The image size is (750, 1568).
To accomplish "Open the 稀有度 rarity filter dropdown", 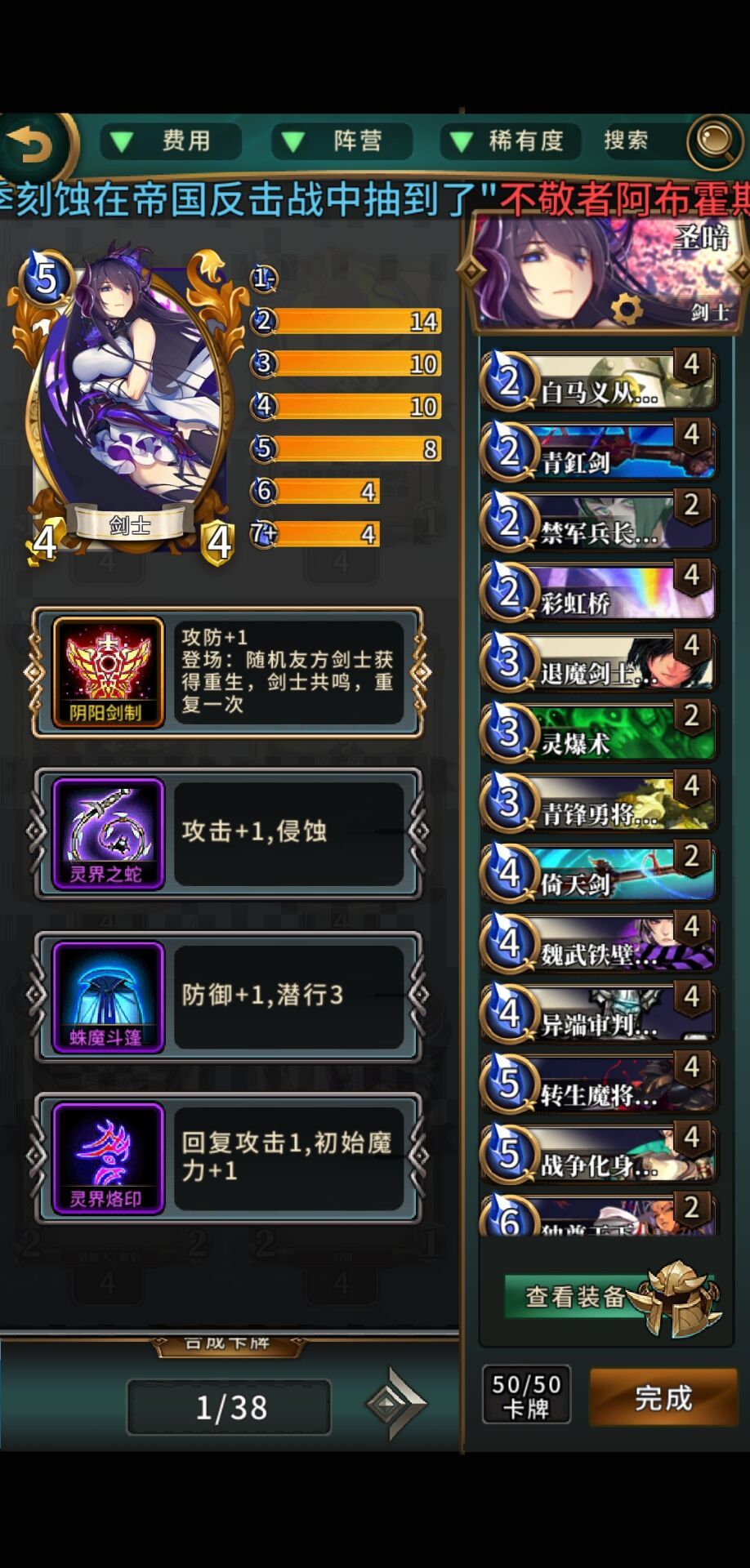I will click(511, 141).
